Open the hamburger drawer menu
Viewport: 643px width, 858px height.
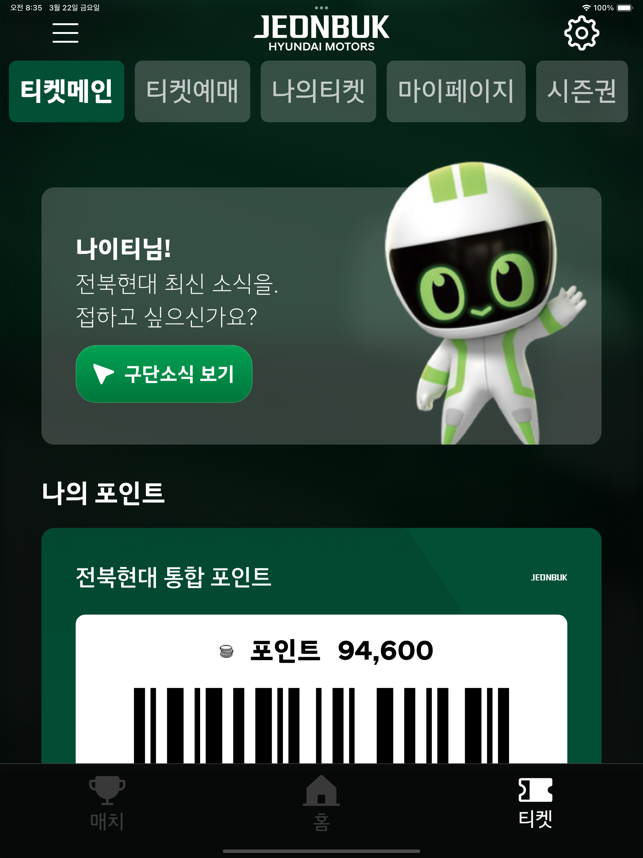point(66,33)
